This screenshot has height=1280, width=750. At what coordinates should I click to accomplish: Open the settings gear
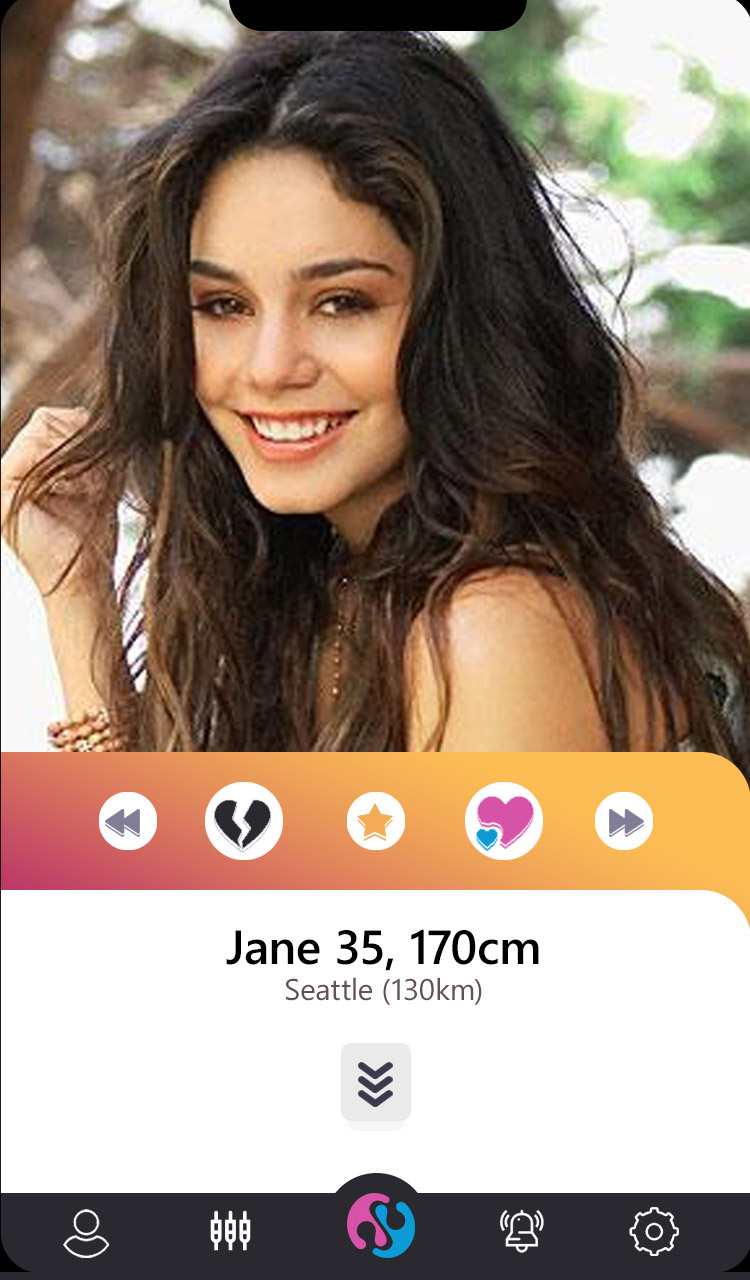(654, 1231)
